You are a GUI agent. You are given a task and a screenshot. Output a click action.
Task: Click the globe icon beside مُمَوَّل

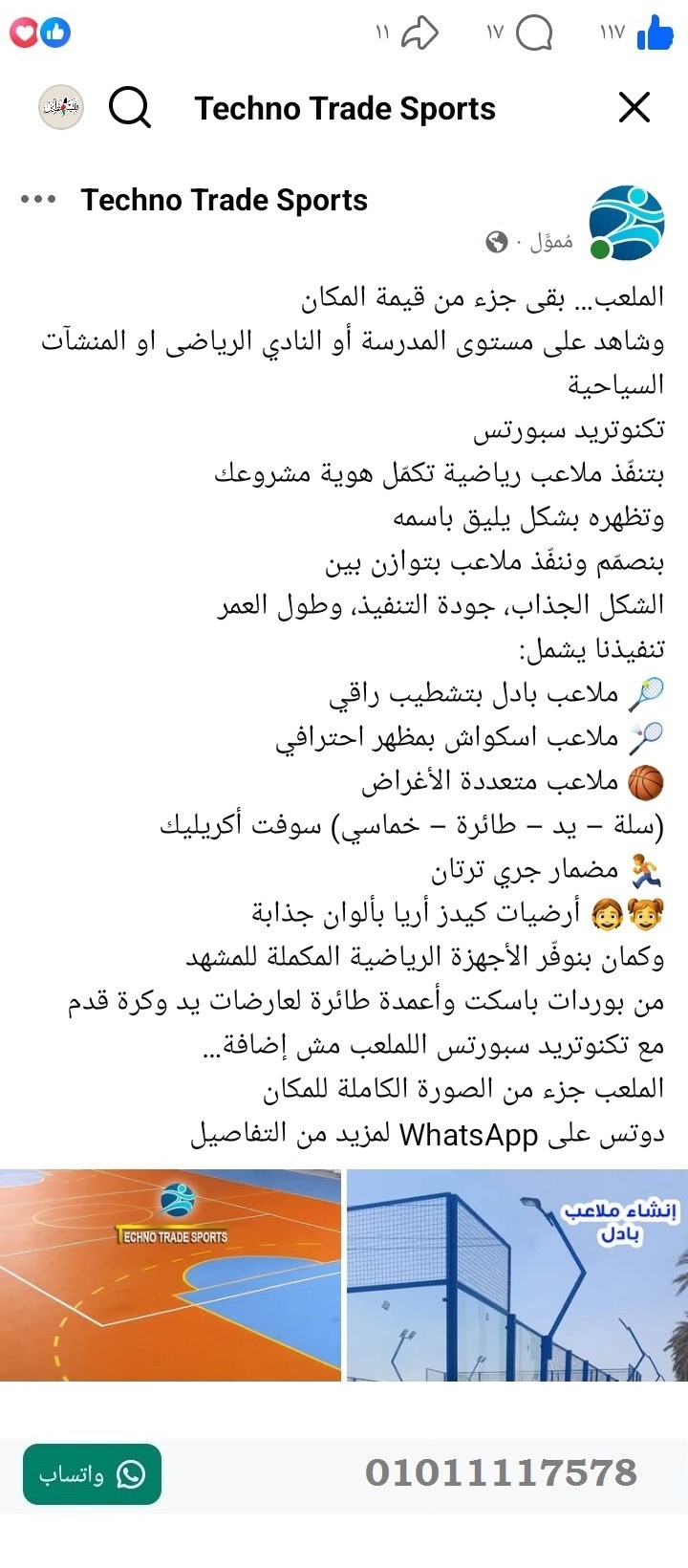tap(495, 242)
